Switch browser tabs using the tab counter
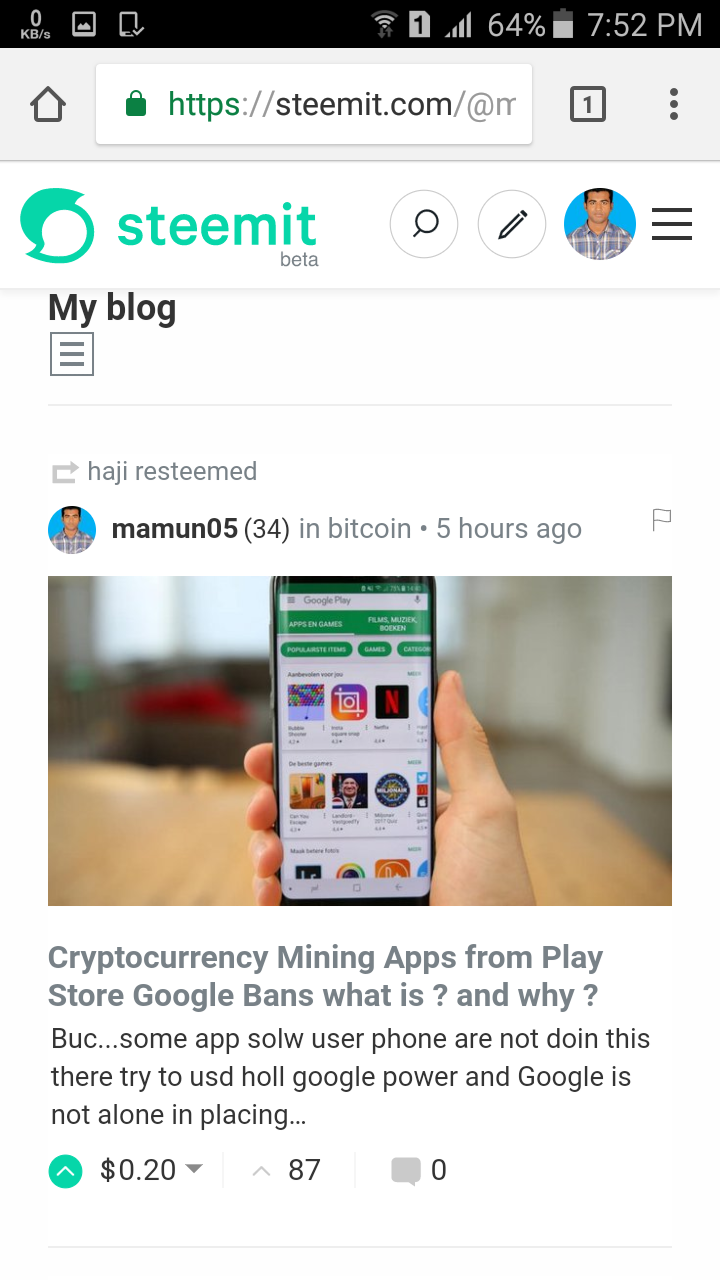This screenshot has height=1280, width=720. pyautogui.click(x=588, y=103)
